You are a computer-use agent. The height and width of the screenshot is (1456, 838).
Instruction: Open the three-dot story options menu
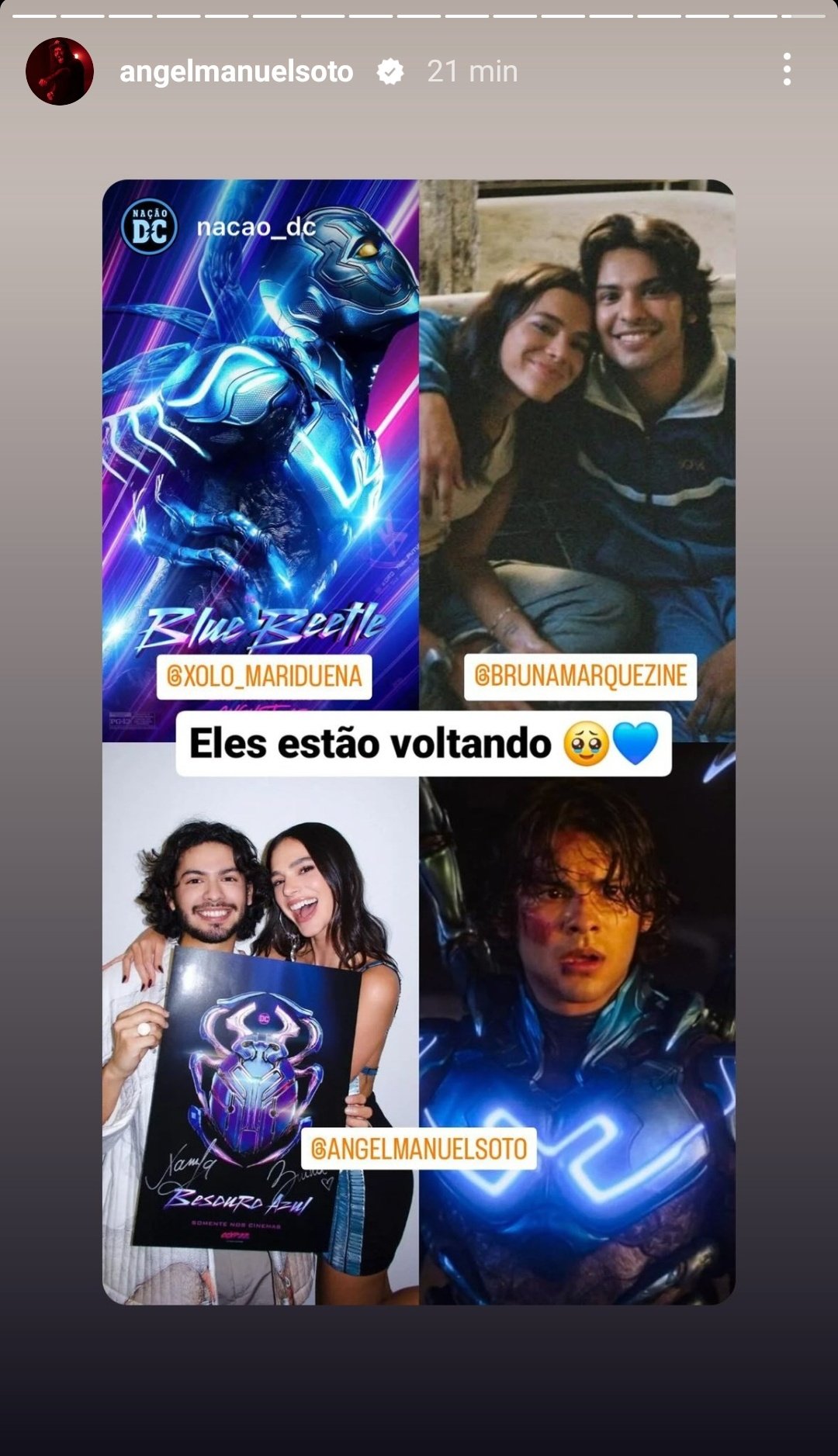coord(787,69)
